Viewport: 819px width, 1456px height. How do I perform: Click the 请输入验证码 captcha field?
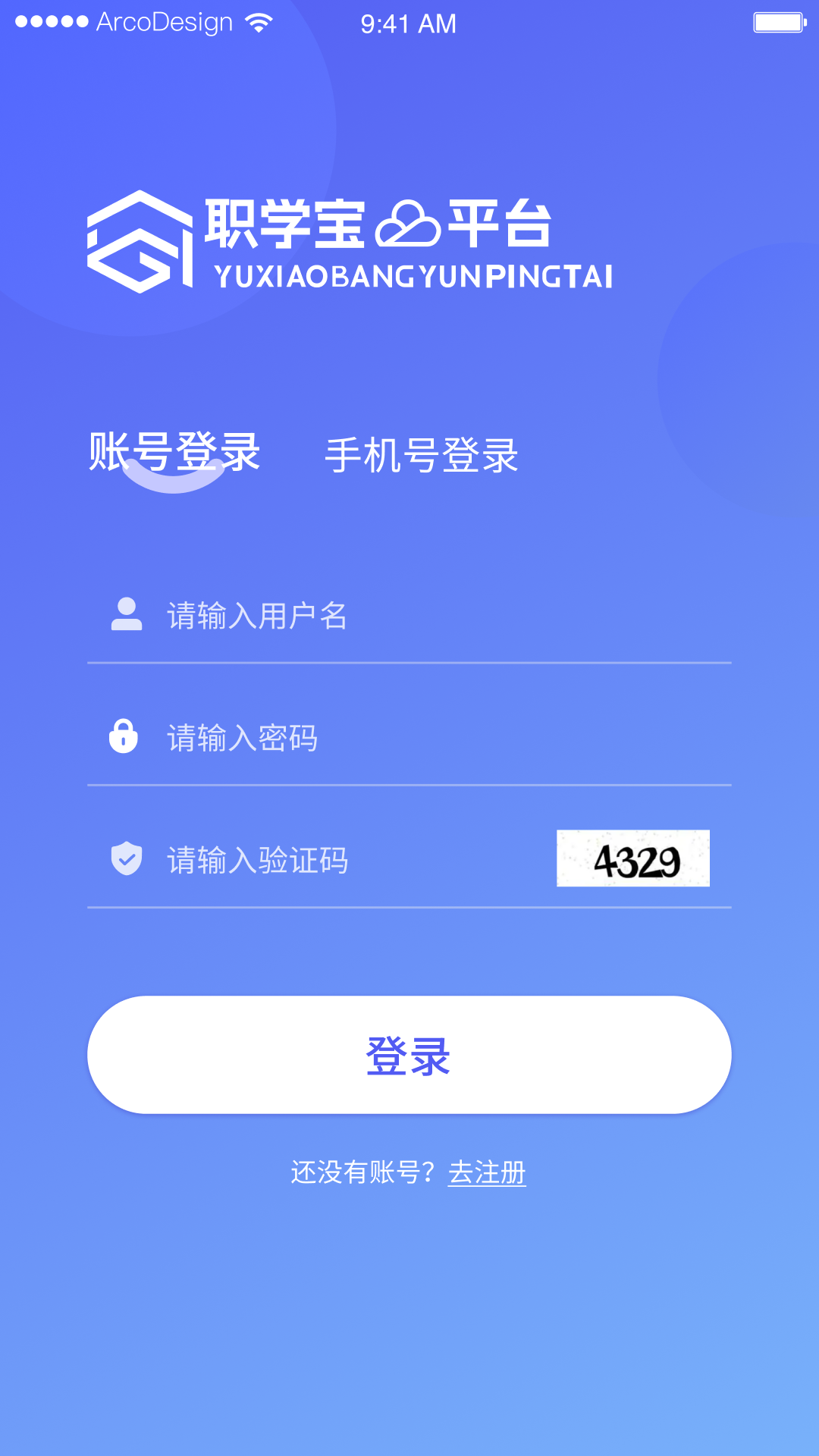point(258,859)
